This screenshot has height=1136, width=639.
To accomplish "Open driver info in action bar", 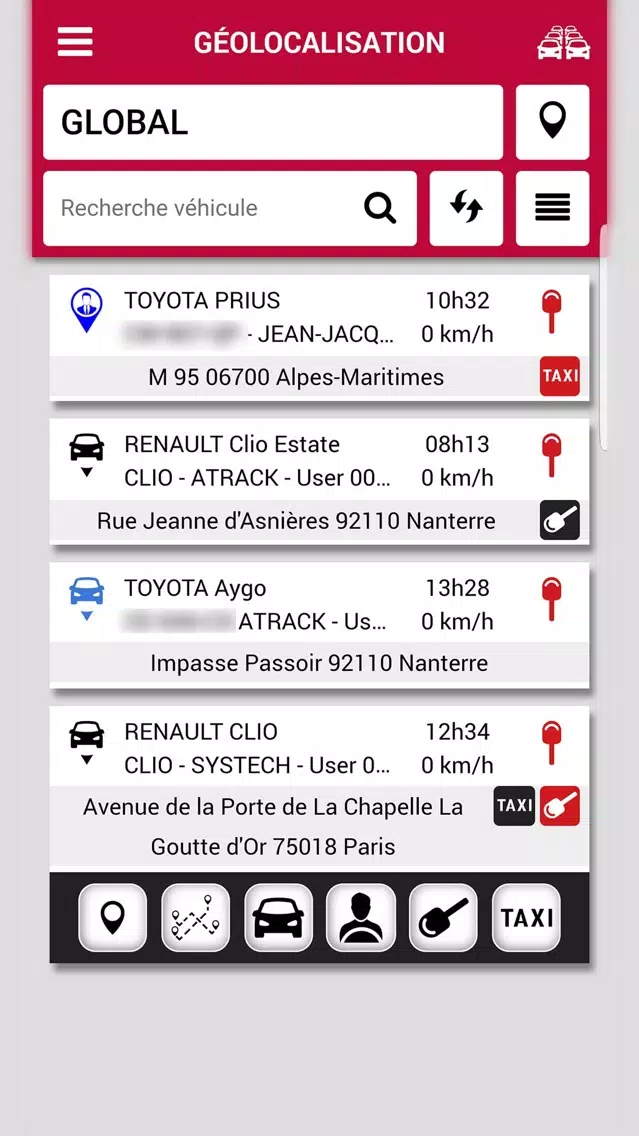I will (361, 917).
